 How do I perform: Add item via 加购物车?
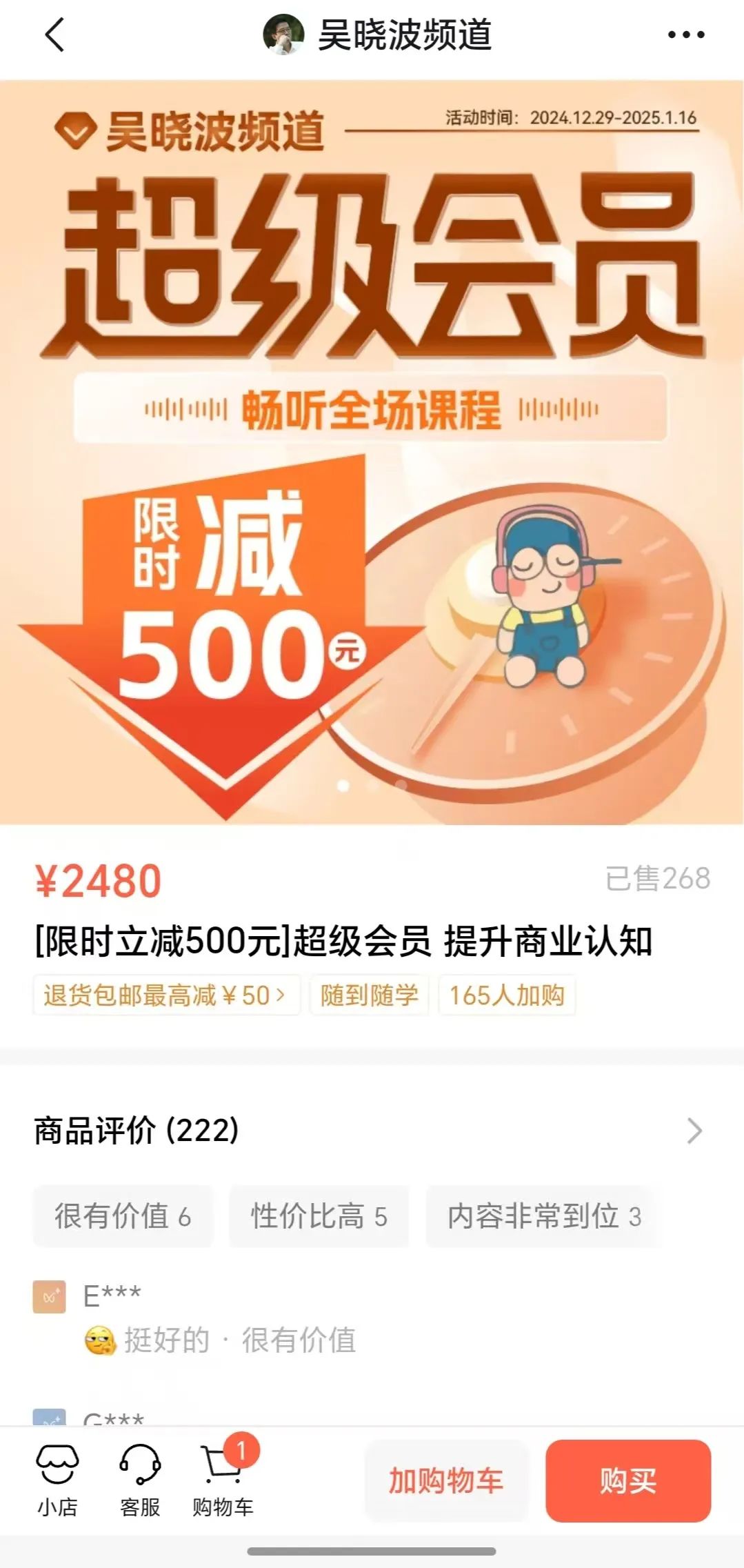[446, 1480]
